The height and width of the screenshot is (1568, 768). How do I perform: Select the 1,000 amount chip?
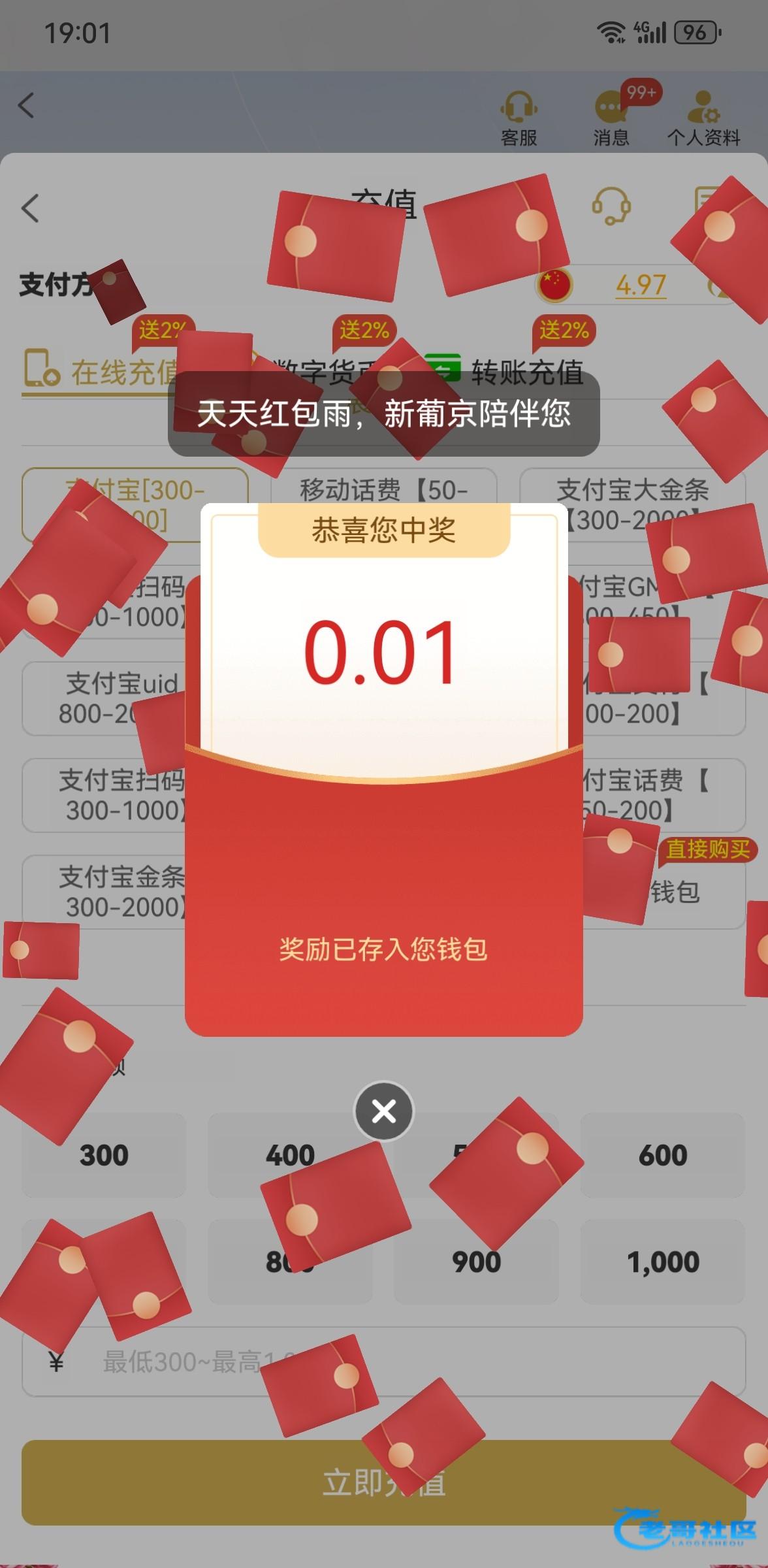pyautogui.click(x=662, y=1262)
